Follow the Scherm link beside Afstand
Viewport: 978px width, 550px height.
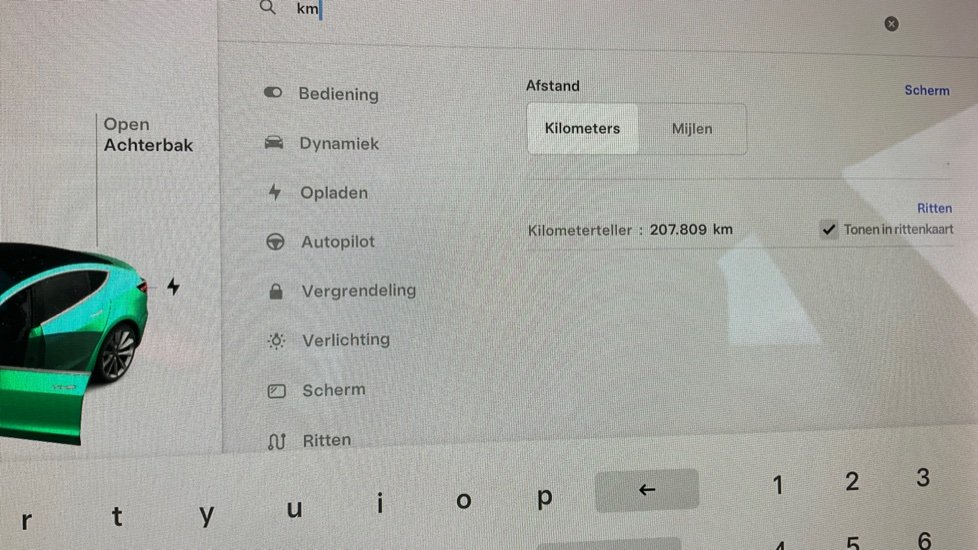tap(926, 90)
